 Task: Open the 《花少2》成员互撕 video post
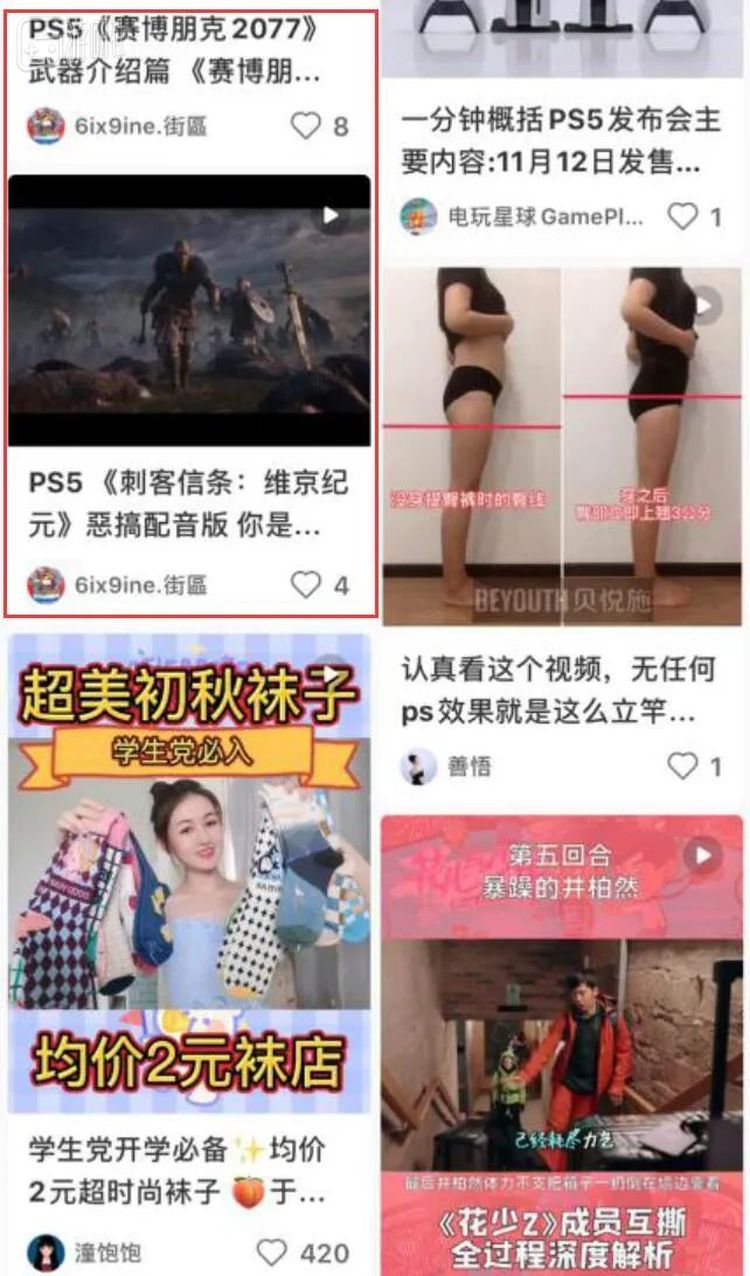click(x=562, y=1040)
